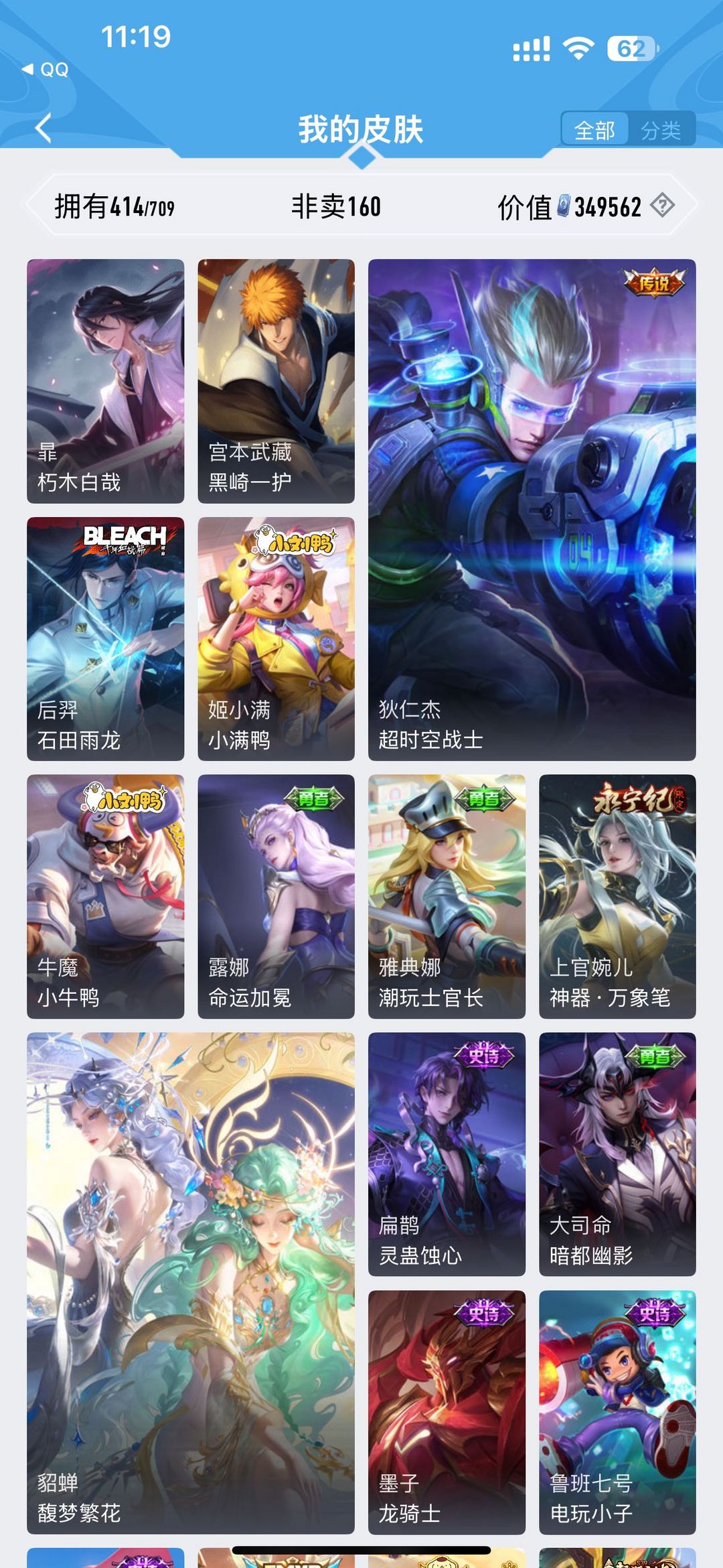Viewport: 723px width, 1568px height.
Task: View the 小牛鸭 skin of 牛魔
Action: click(x=105, y=897)
